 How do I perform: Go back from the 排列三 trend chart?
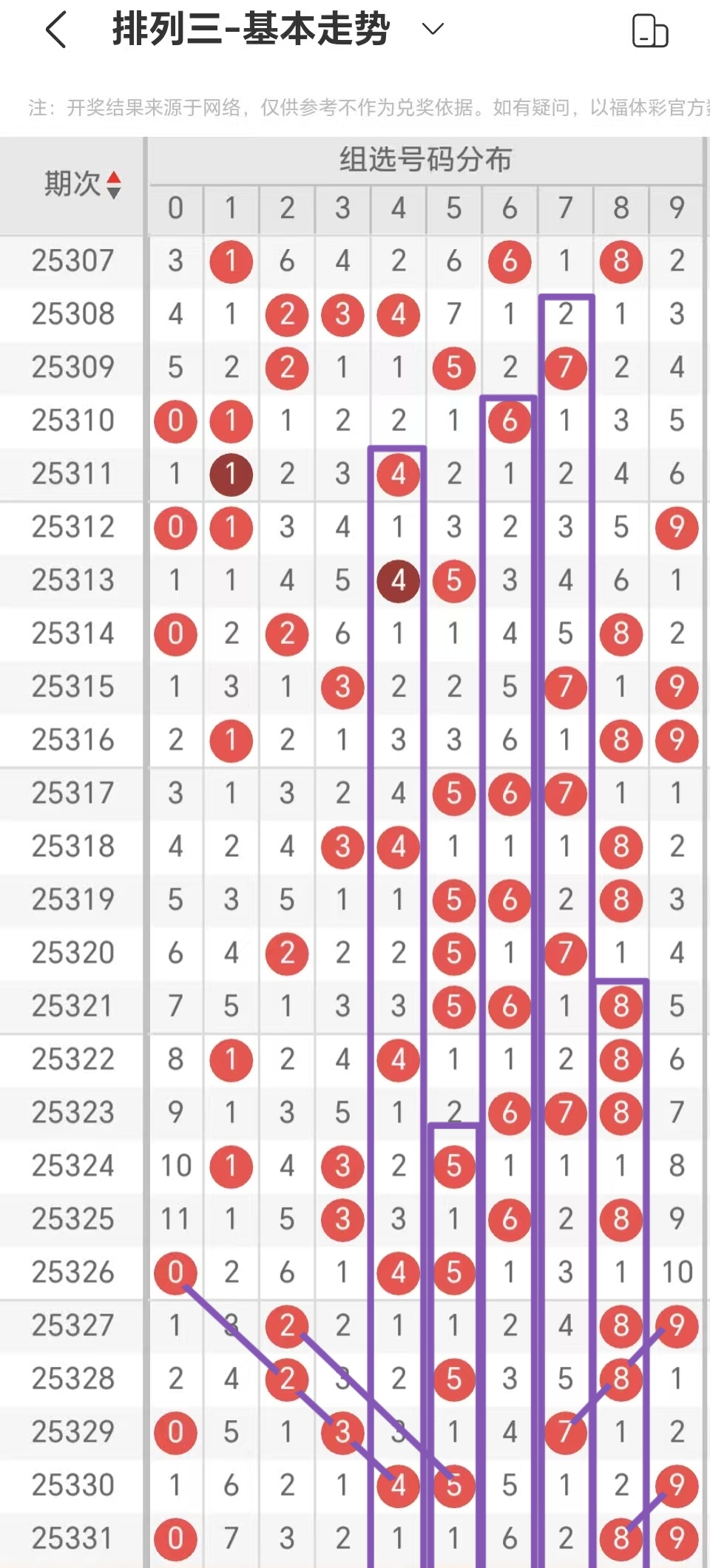click(x=56, y=30)
